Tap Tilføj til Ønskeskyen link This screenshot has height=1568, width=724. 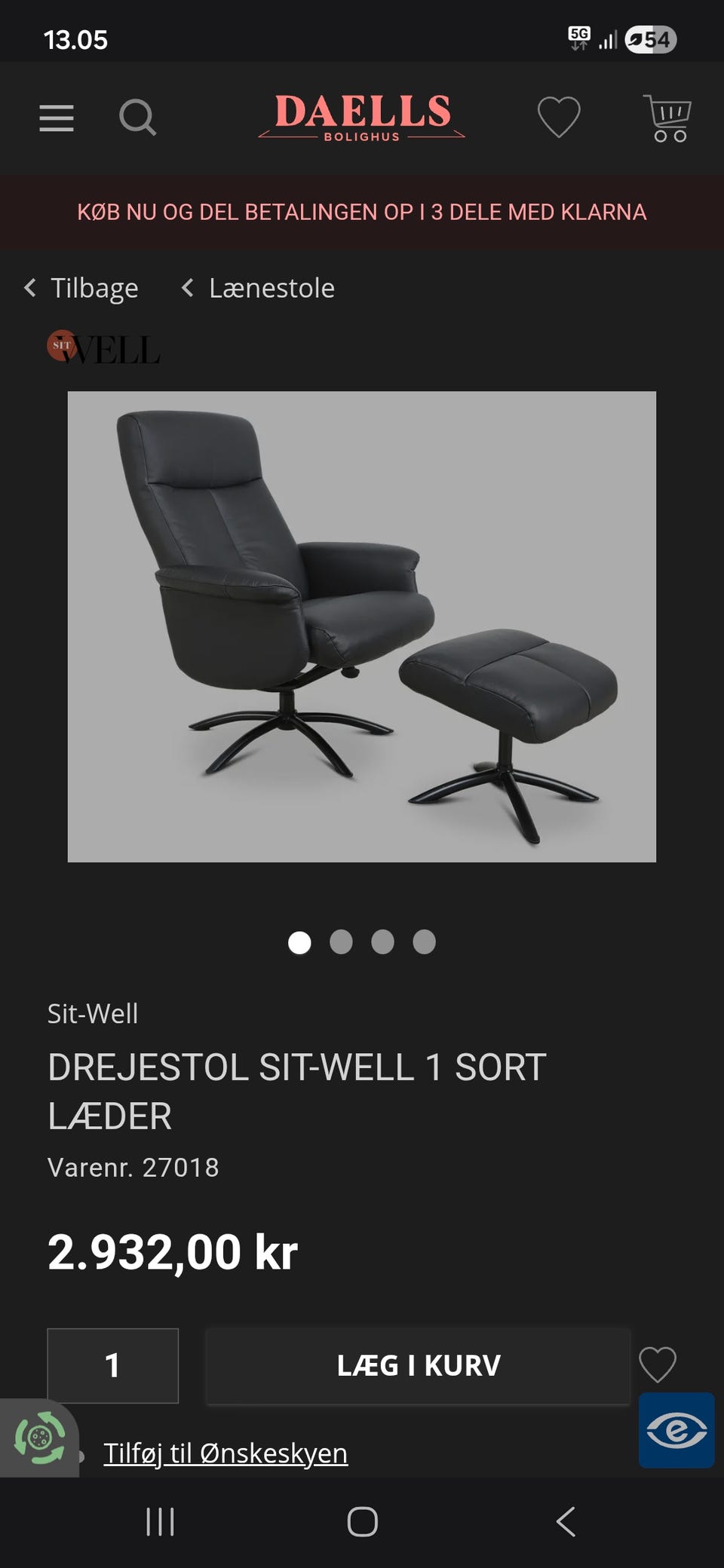tap(225, 1453)
